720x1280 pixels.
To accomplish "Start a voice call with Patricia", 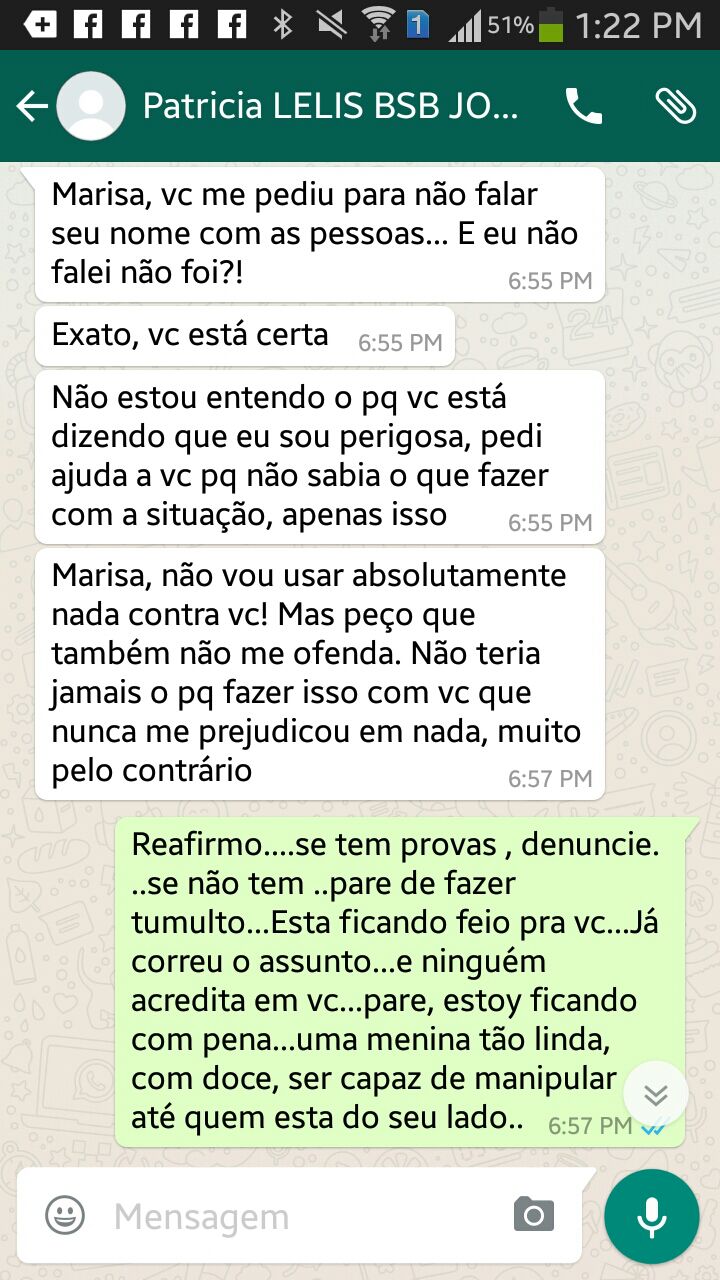I will tap(584, 106).
